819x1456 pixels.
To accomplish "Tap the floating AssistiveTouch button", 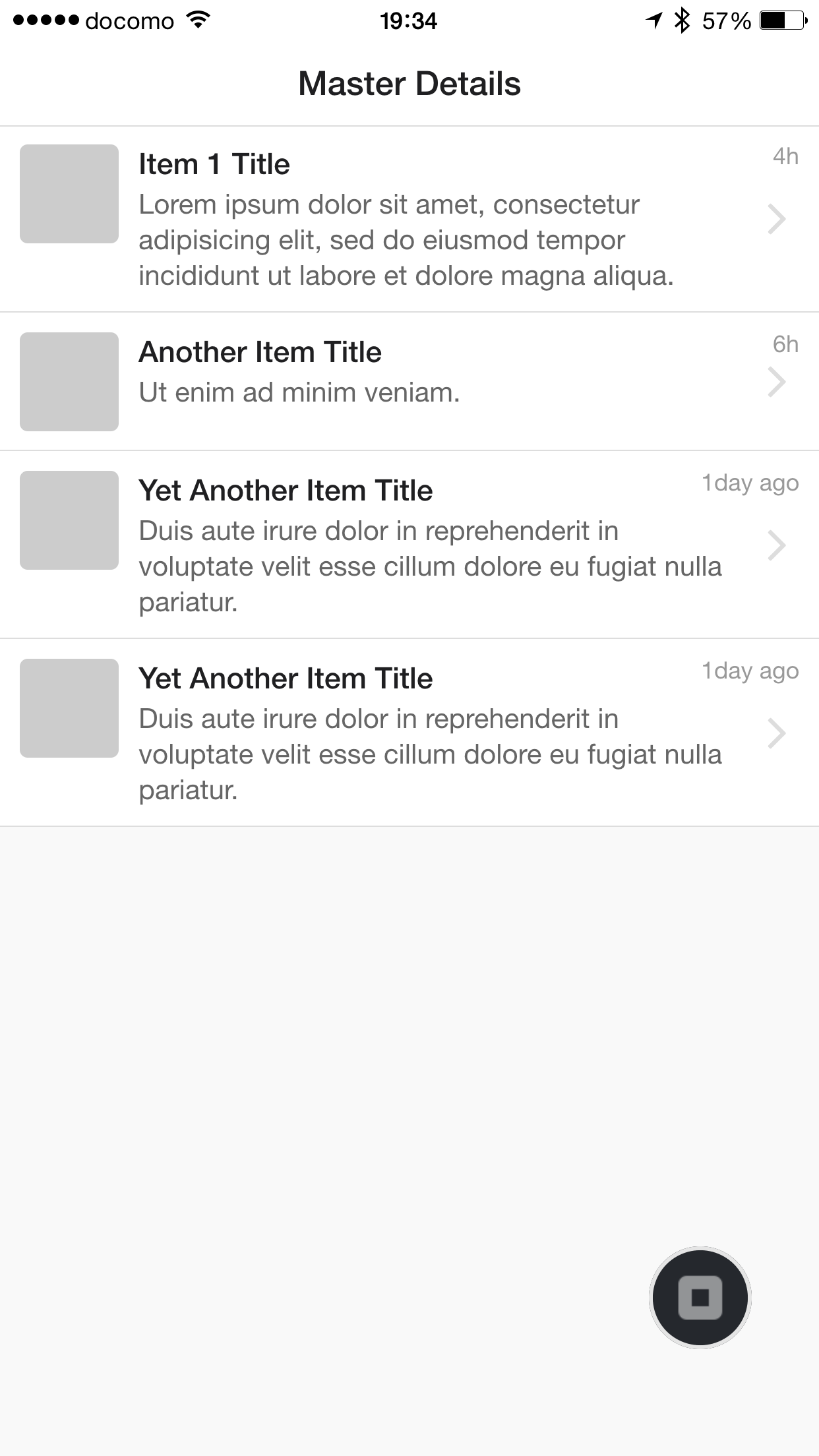I will point(700,1297).
